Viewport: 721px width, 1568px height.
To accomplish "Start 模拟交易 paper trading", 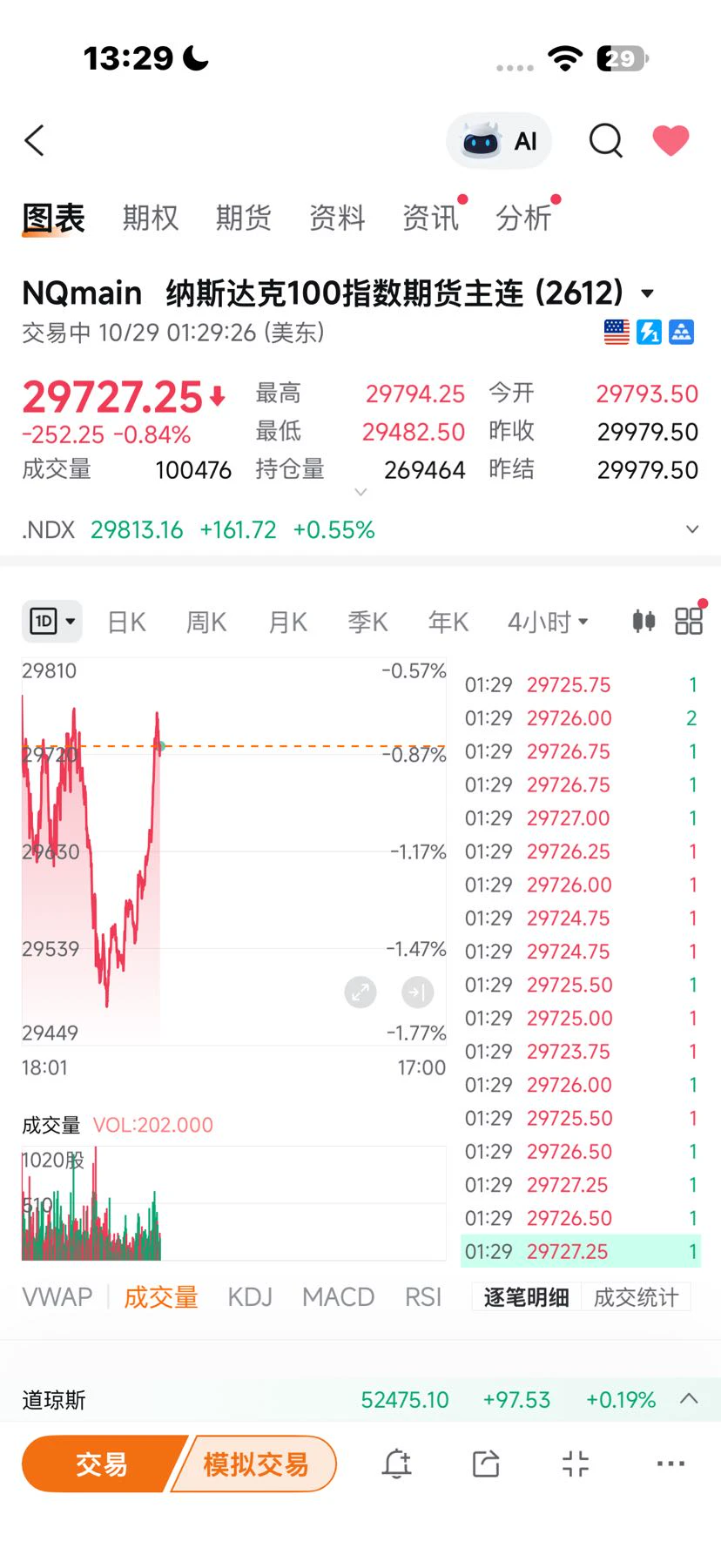I will (x=255, y=1464).
